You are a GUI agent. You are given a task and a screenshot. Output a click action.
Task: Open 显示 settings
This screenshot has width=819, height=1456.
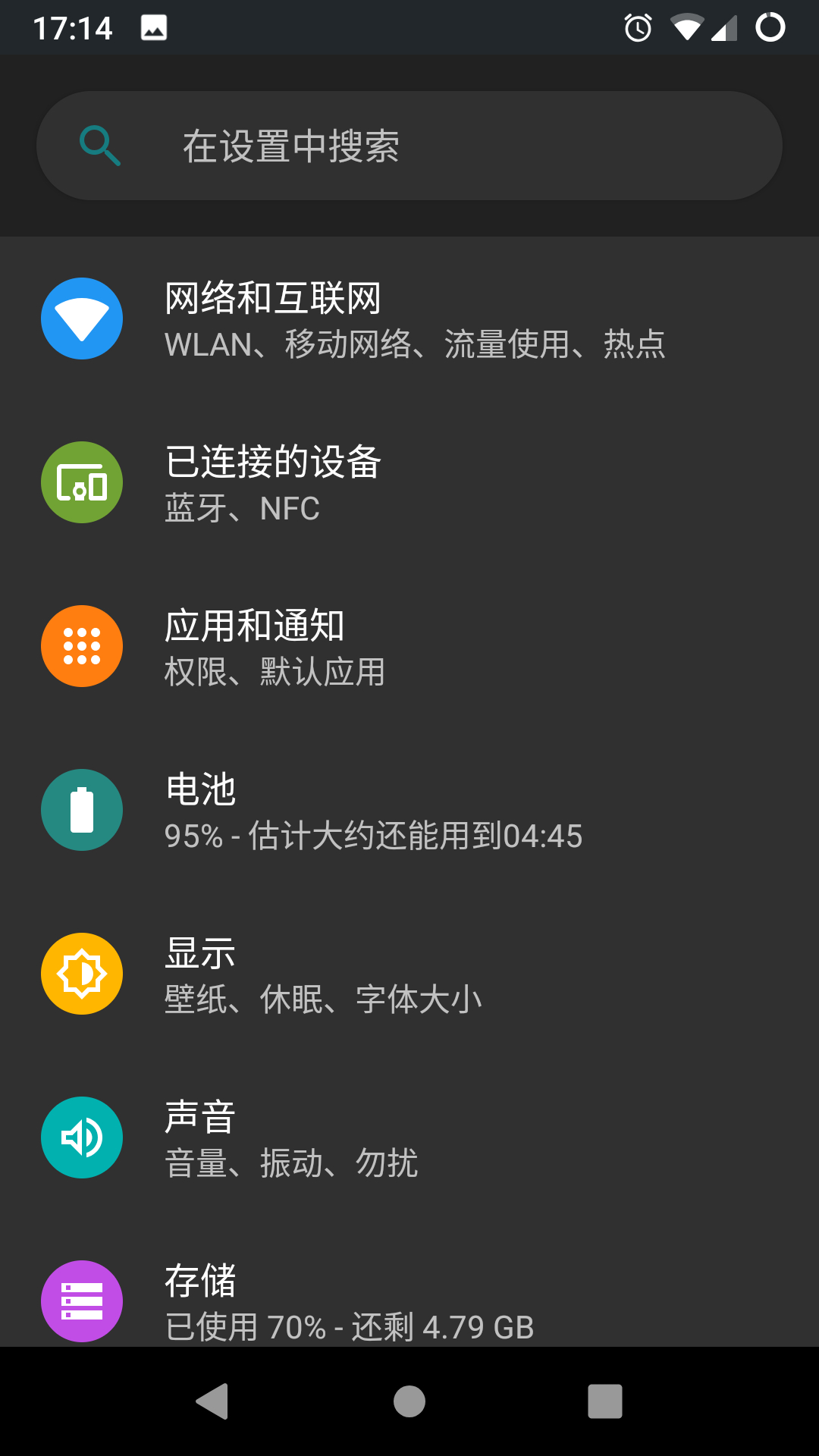coord(409,974)
